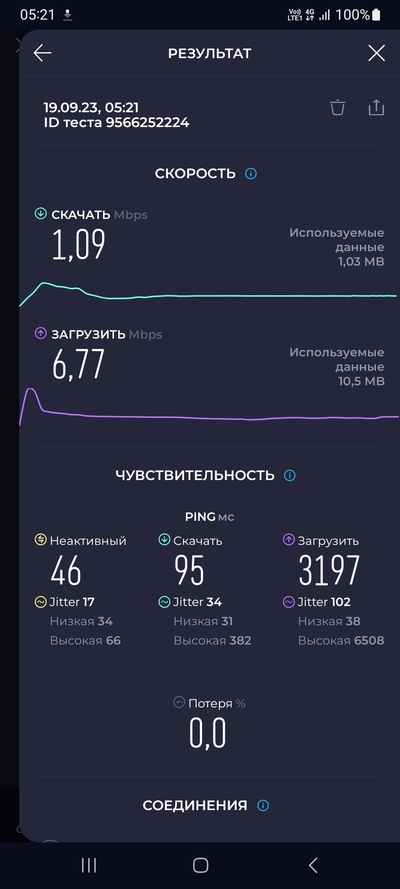Image resolution: width=400 pixels, height=889 pixels.
Task: Share the speed test result
Action: tap(376, 108)
